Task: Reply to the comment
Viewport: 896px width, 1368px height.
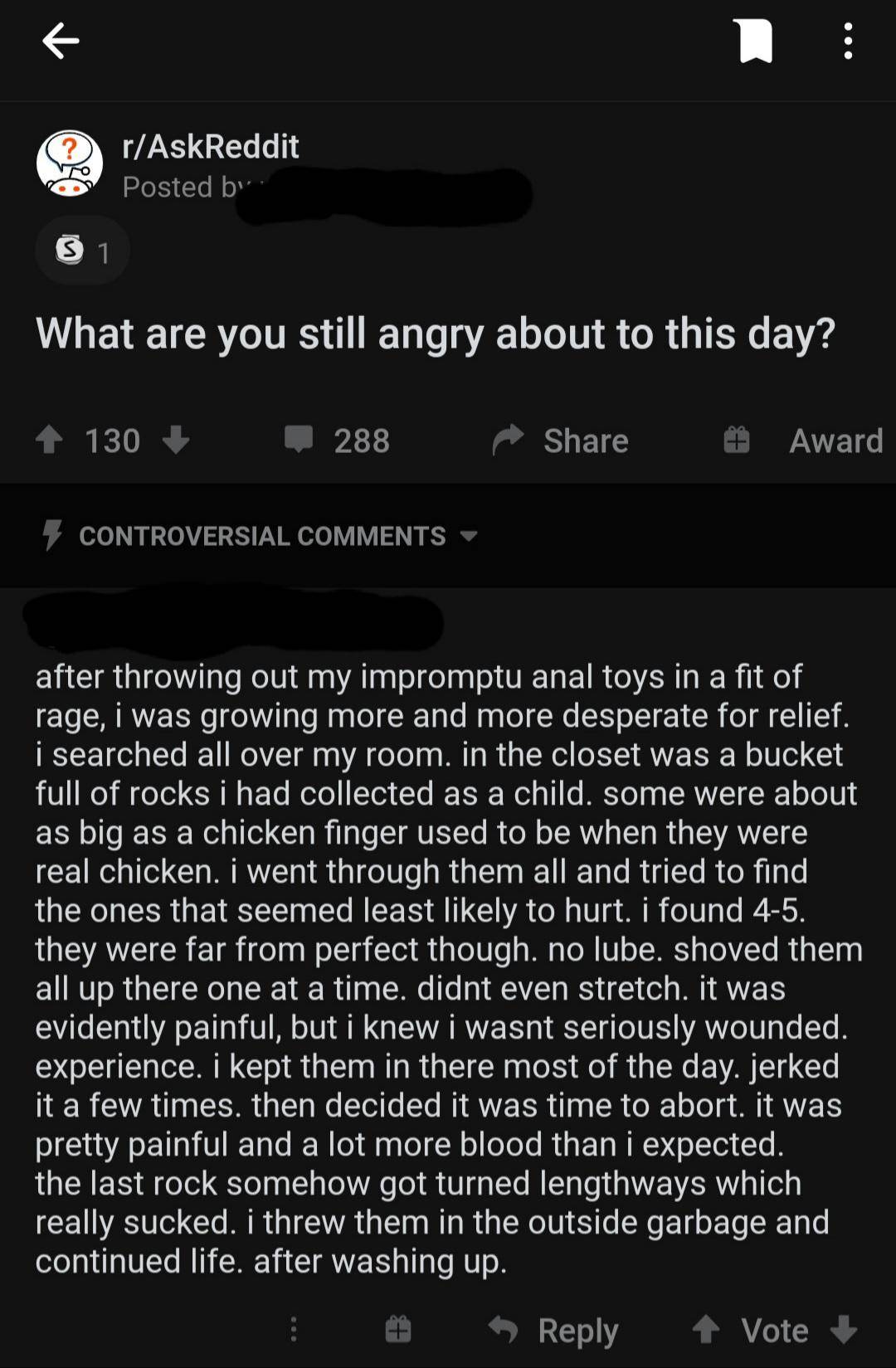Action: coord(554,1330)
